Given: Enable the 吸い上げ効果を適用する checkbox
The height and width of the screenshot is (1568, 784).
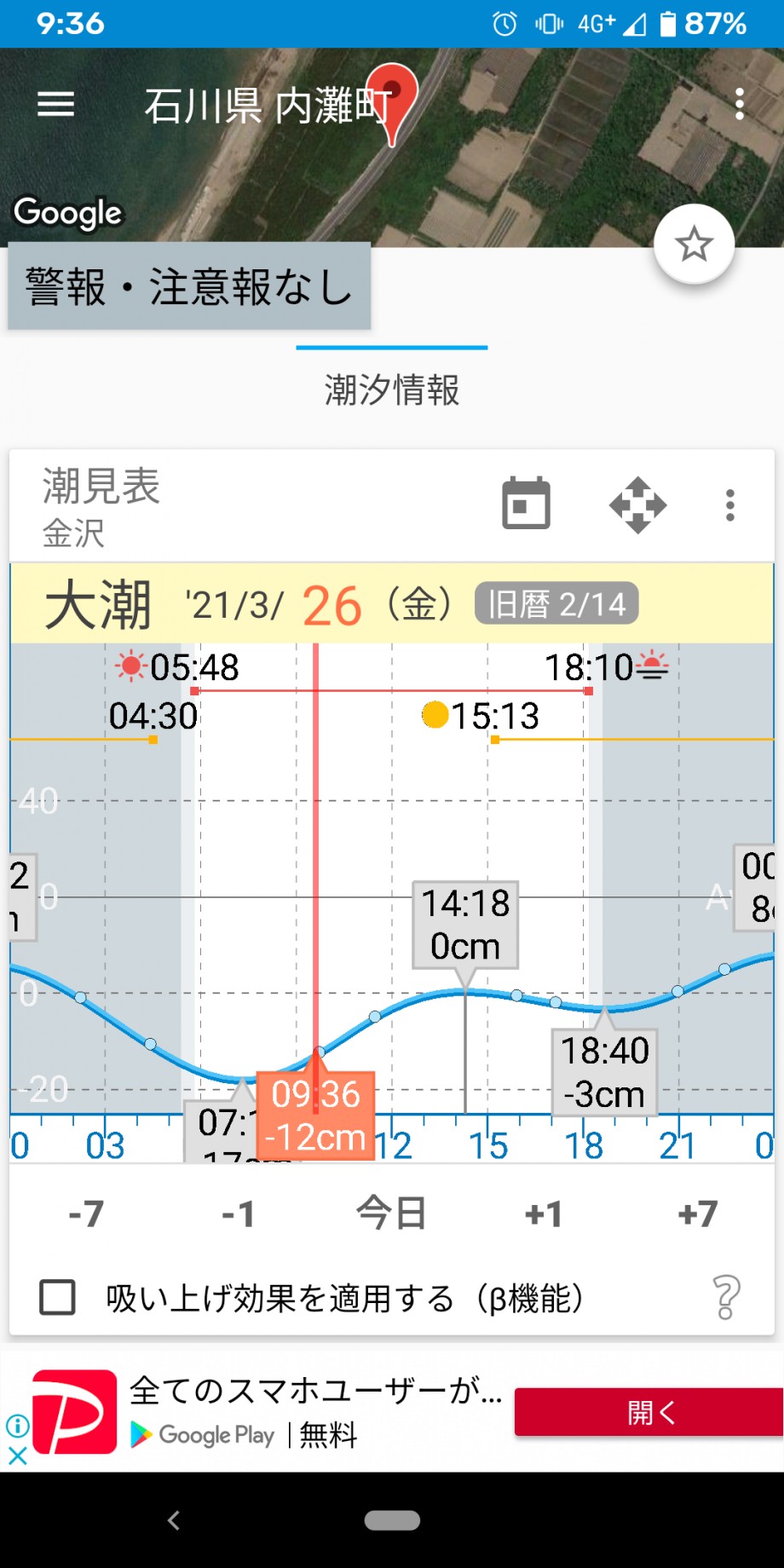Looking at the screenshot, I should click(x=58, y=1298).
